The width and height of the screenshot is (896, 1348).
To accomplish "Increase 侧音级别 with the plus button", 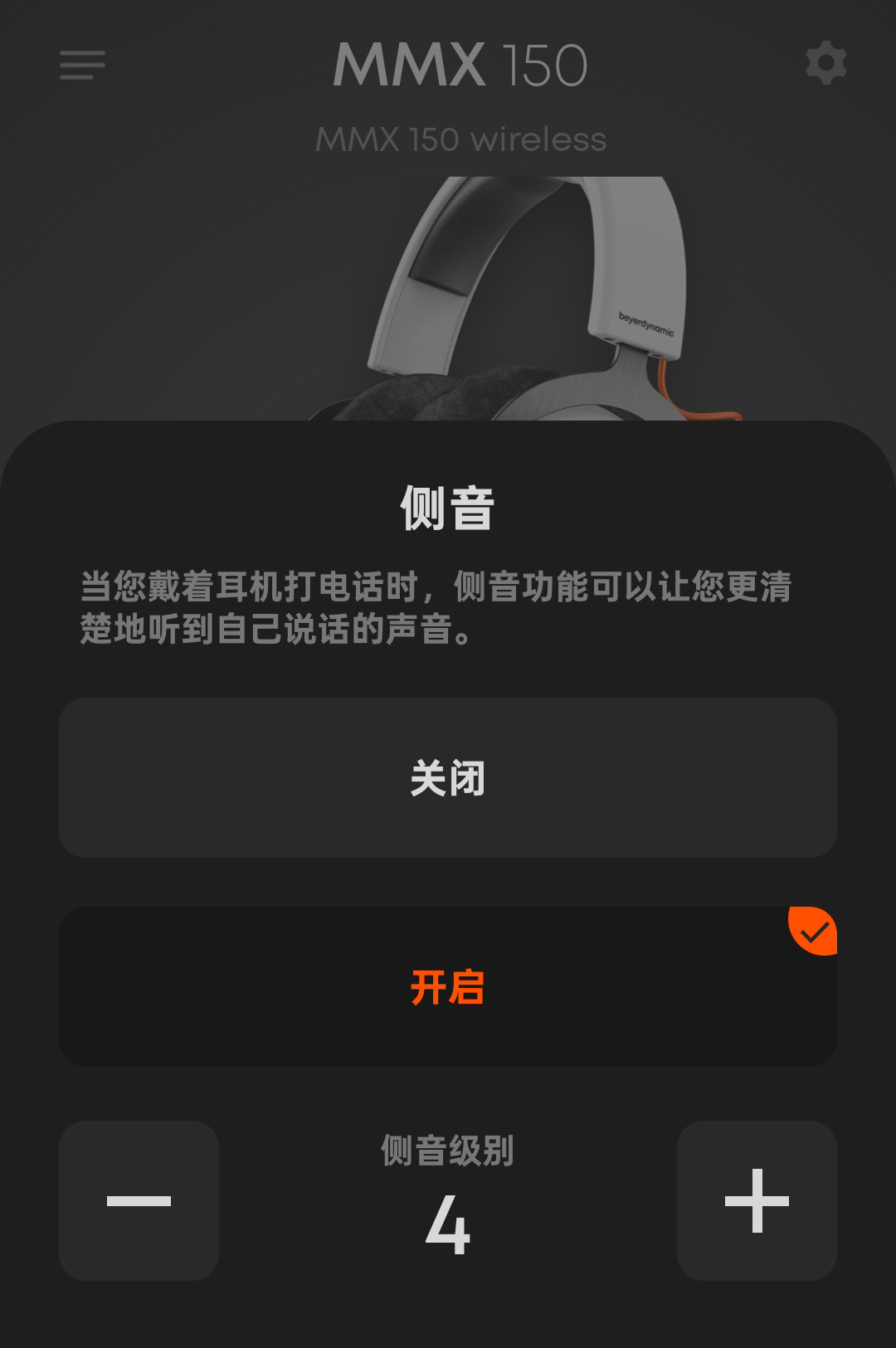I will (x=757, y=1200).
